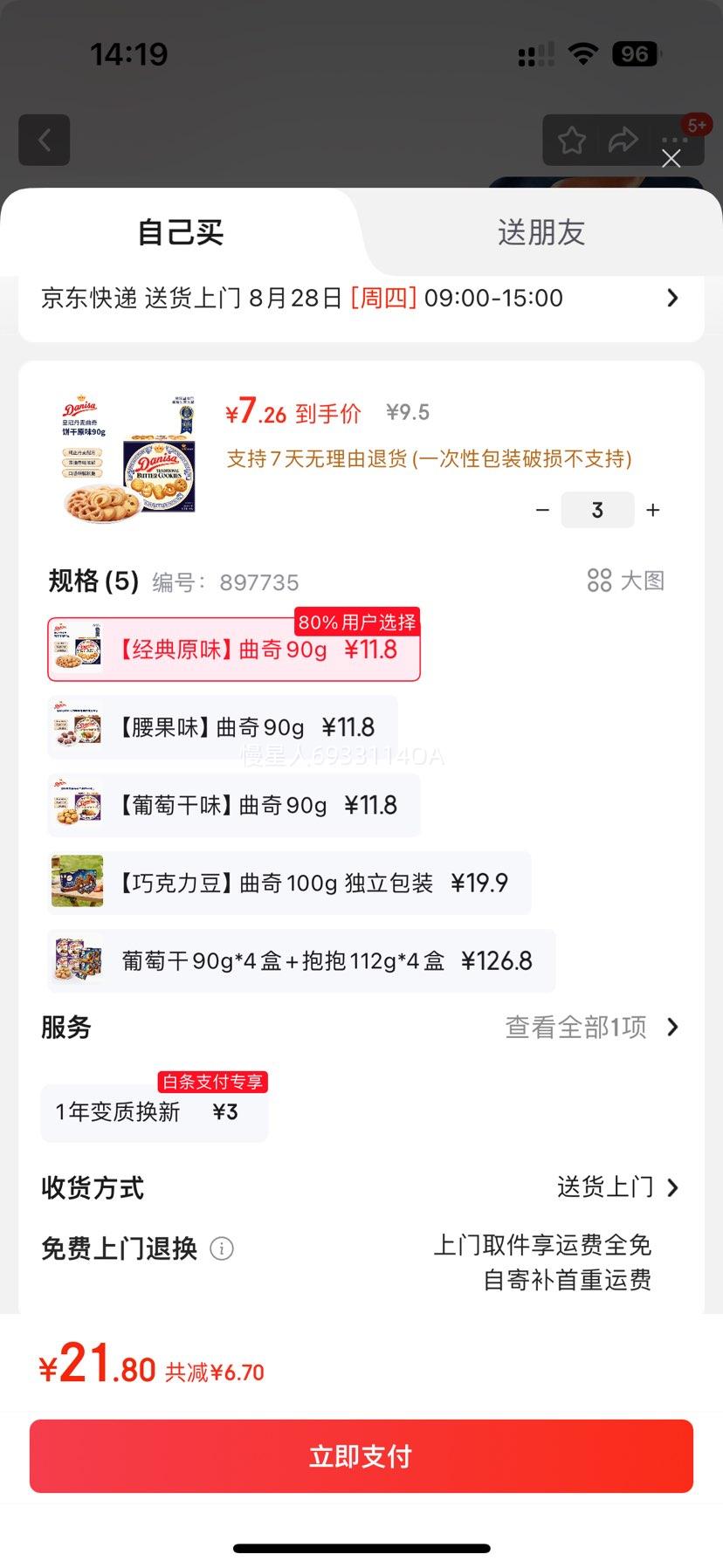The image size is (723, 1568).
Task: Tap the info icon next to 免费上门退换
Action: click(223, 1249)
